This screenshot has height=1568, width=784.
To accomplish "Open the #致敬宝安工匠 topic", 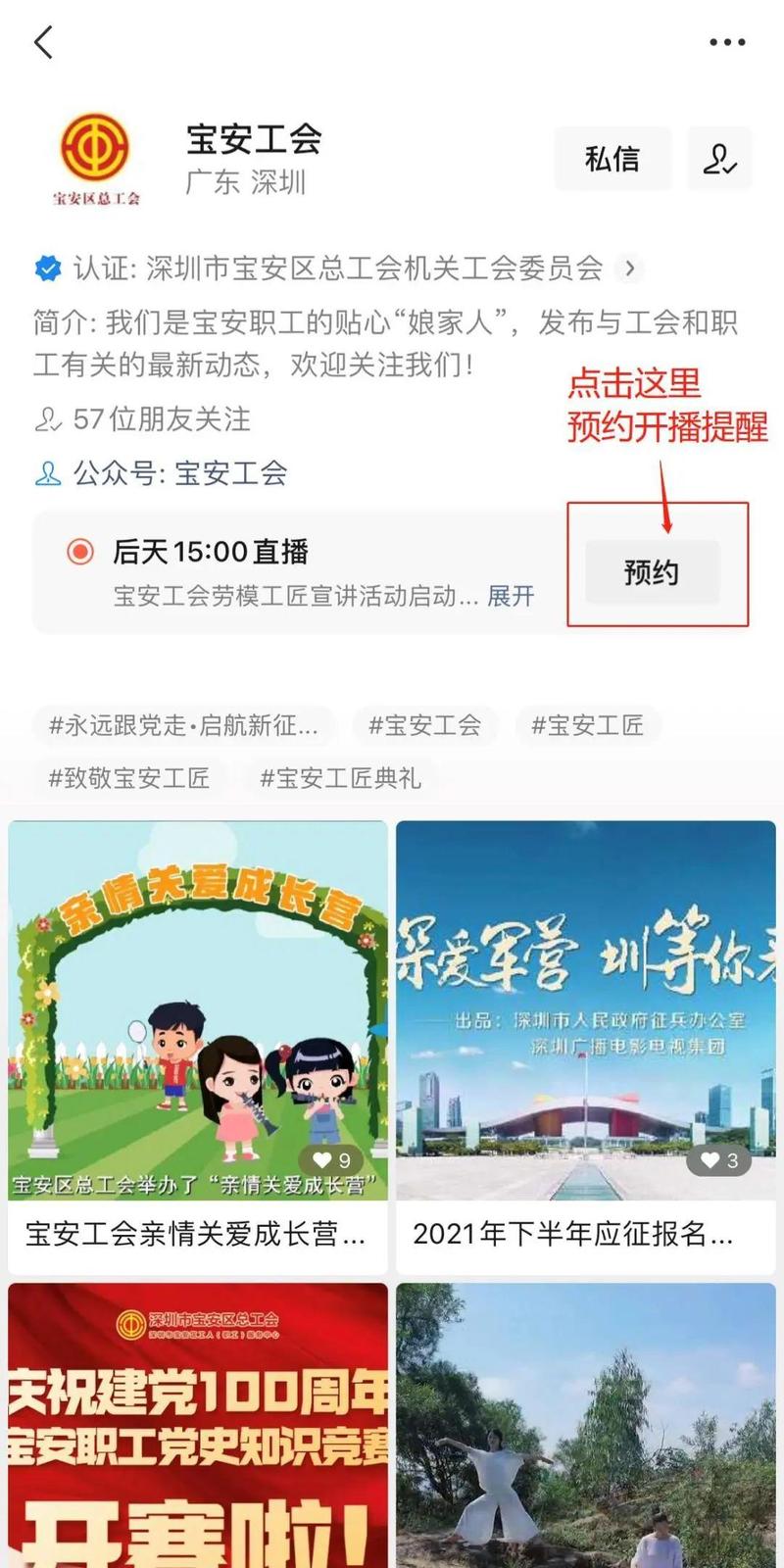I will pyautogui.click(x=129, y=778).
